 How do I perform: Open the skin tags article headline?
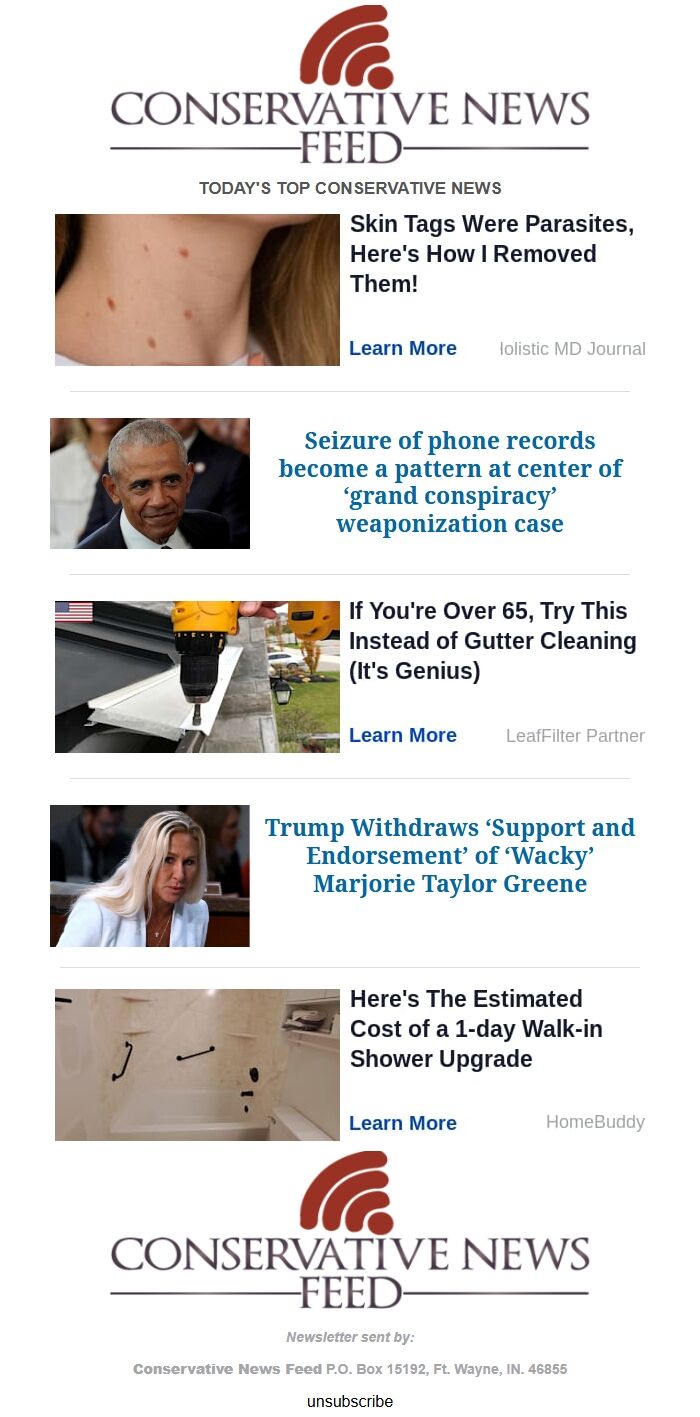[x=491, y=254]
